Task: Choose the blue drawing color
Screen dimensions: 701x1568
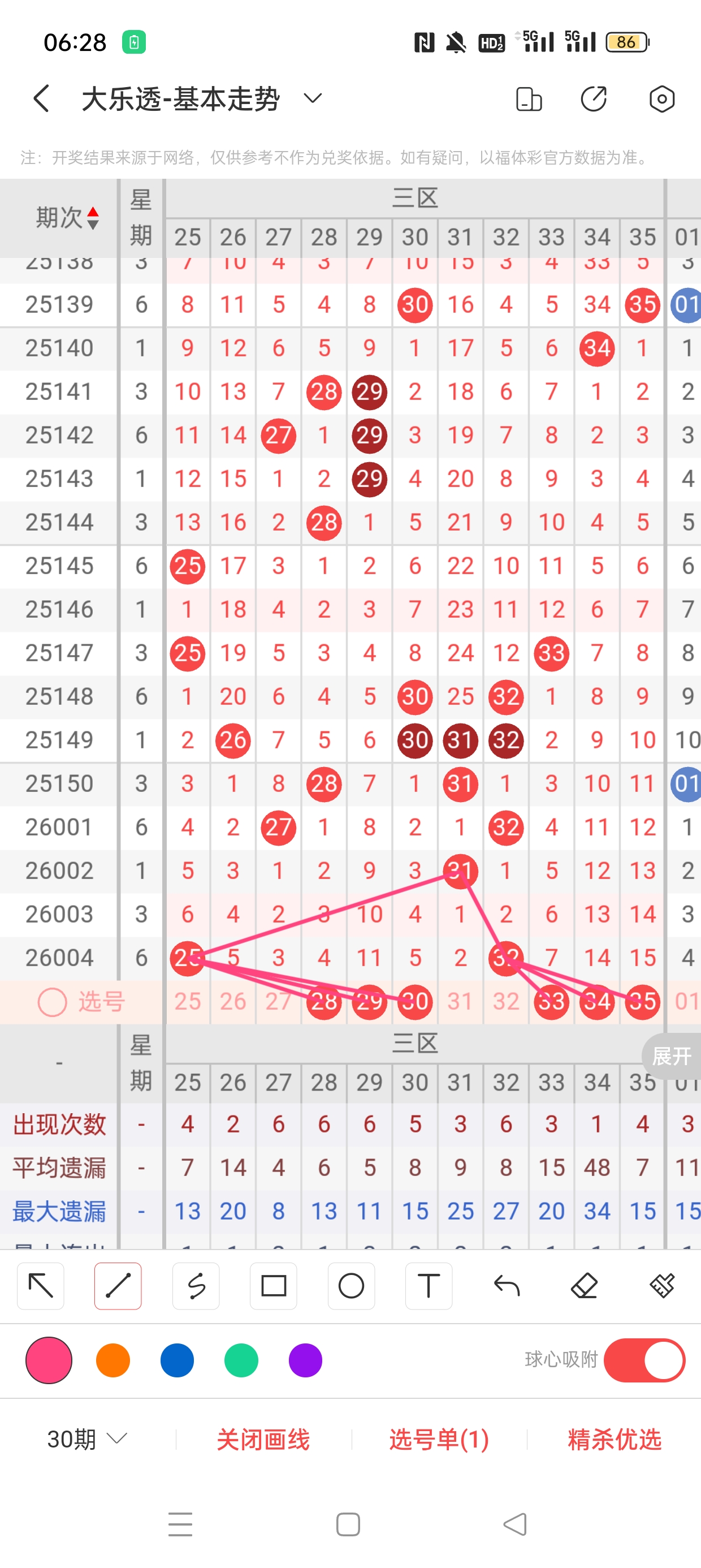Action: pyautogui.click(x=177, y=1360)
